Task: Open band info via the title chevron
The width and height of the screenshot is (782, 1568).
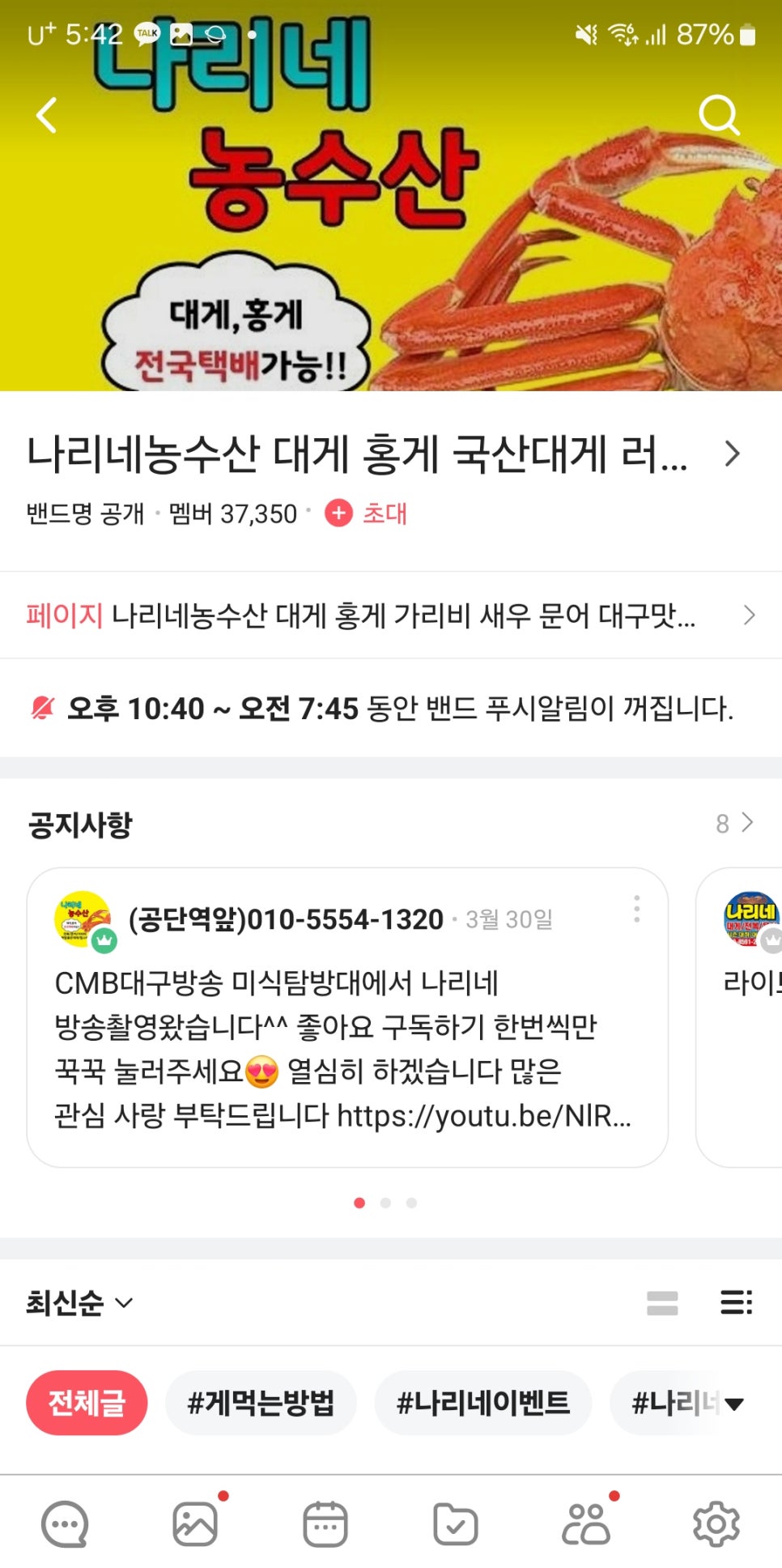Action: pyautogui.click(x=733, y=454)
